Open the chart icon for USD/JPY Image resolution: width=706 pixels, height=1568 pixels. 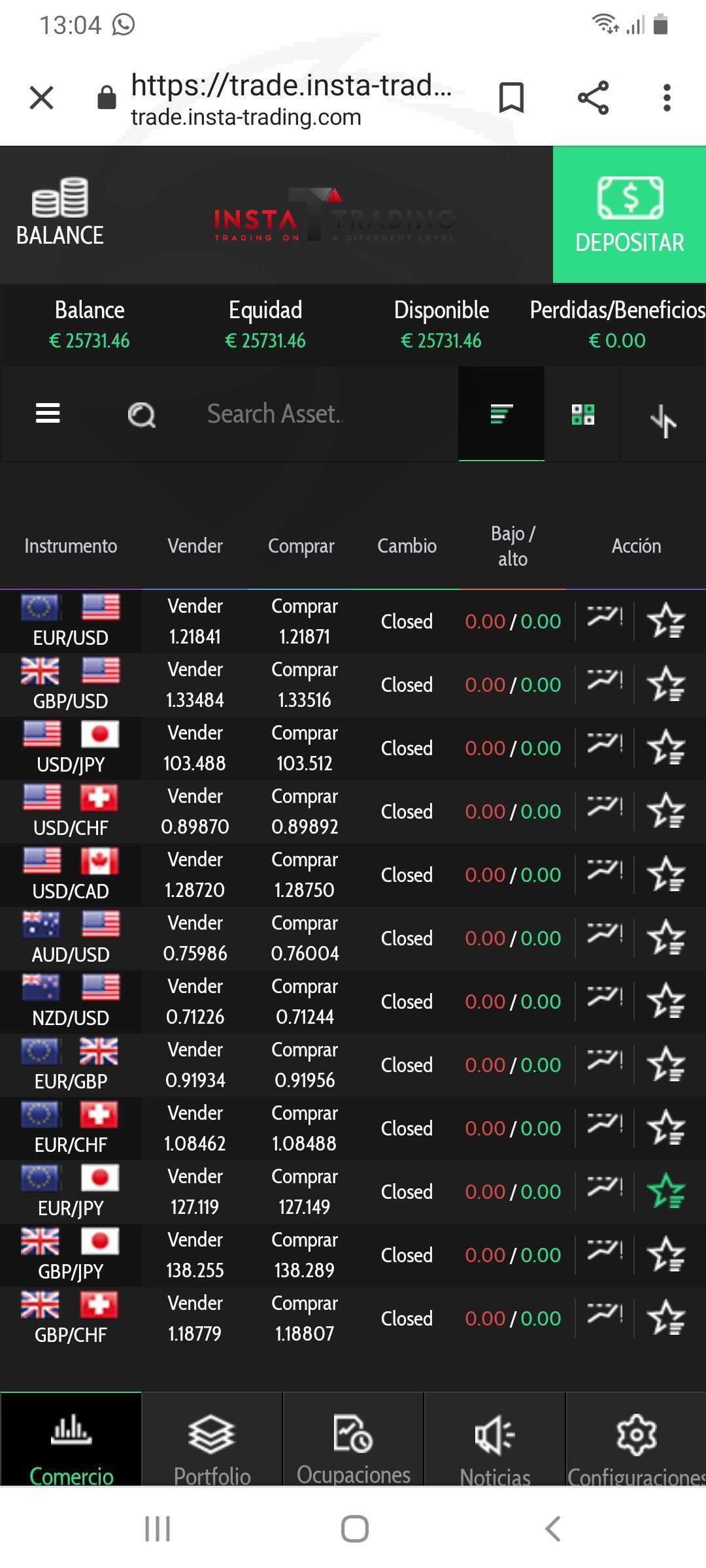pos(605,743)
